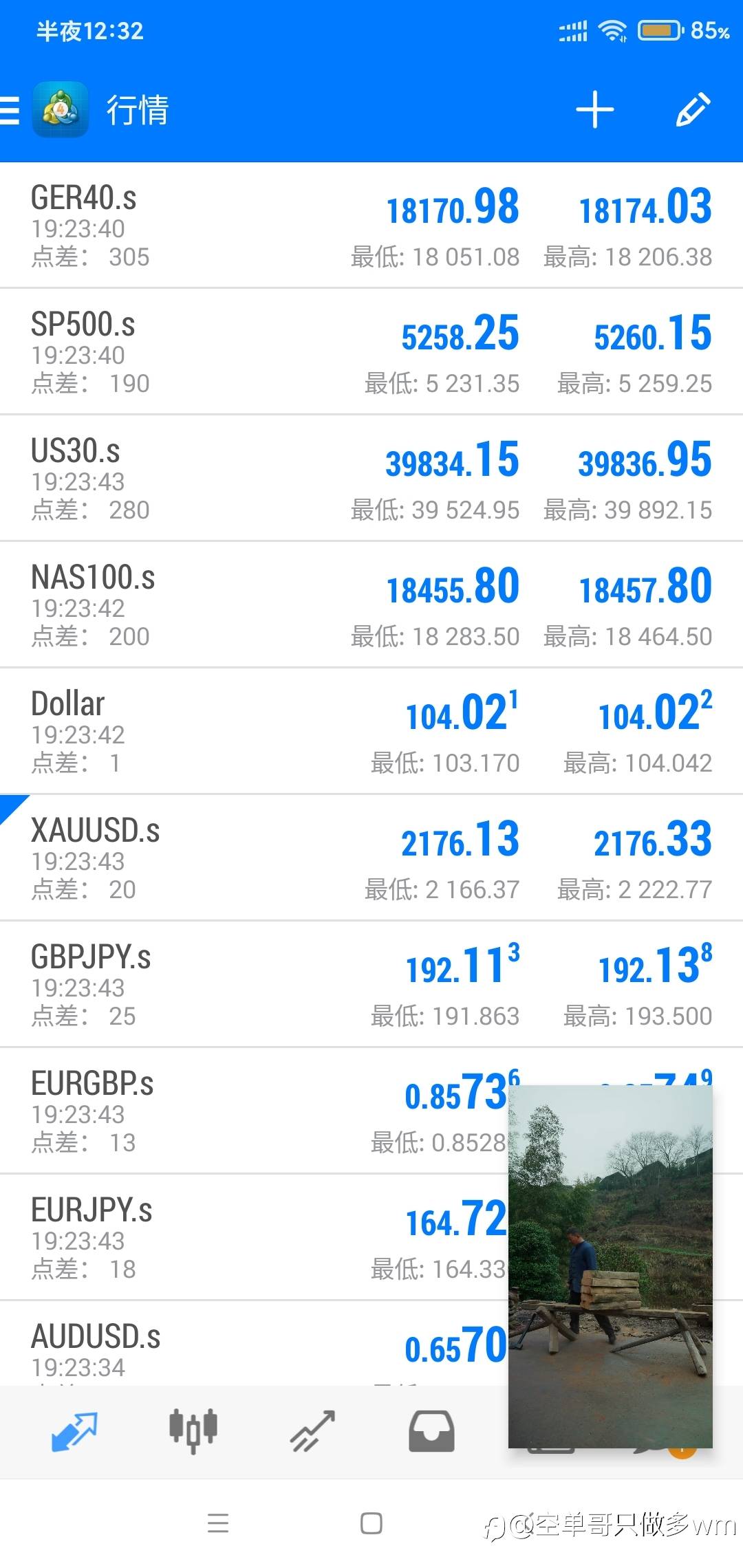Open the US30.s quote row
Viewport: 743px width, 1568px height.
tap(371, 479)
